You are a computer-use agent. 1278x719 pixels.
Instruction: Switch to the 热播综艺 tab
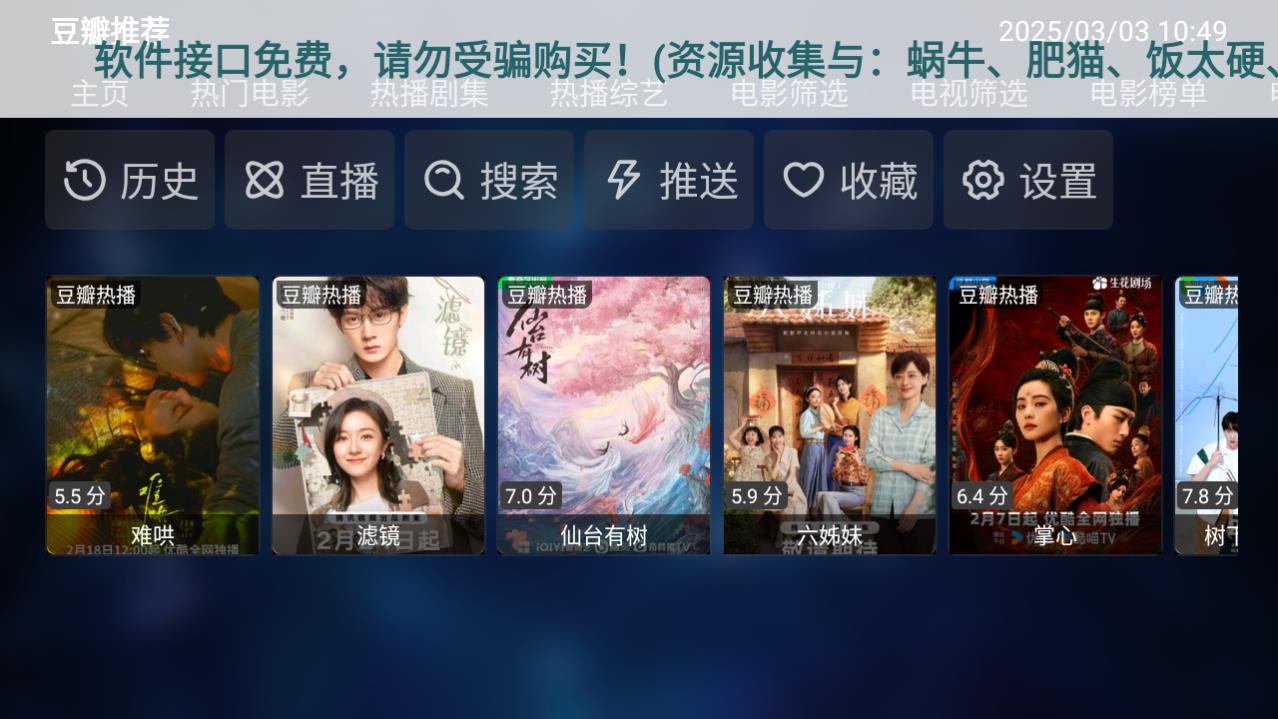pyautogui.click(x=608, y=94)
